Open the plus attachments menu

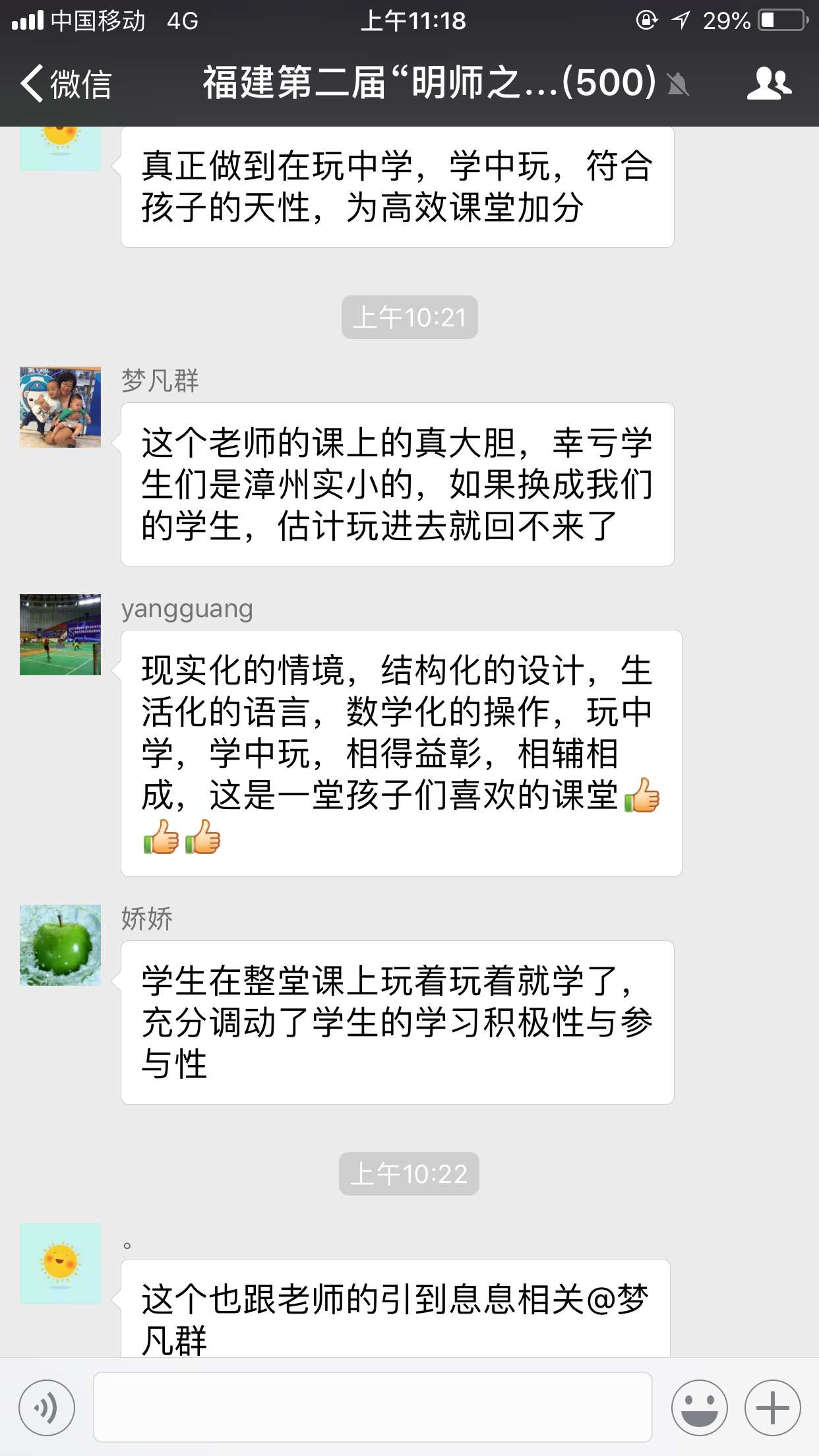772,1407
